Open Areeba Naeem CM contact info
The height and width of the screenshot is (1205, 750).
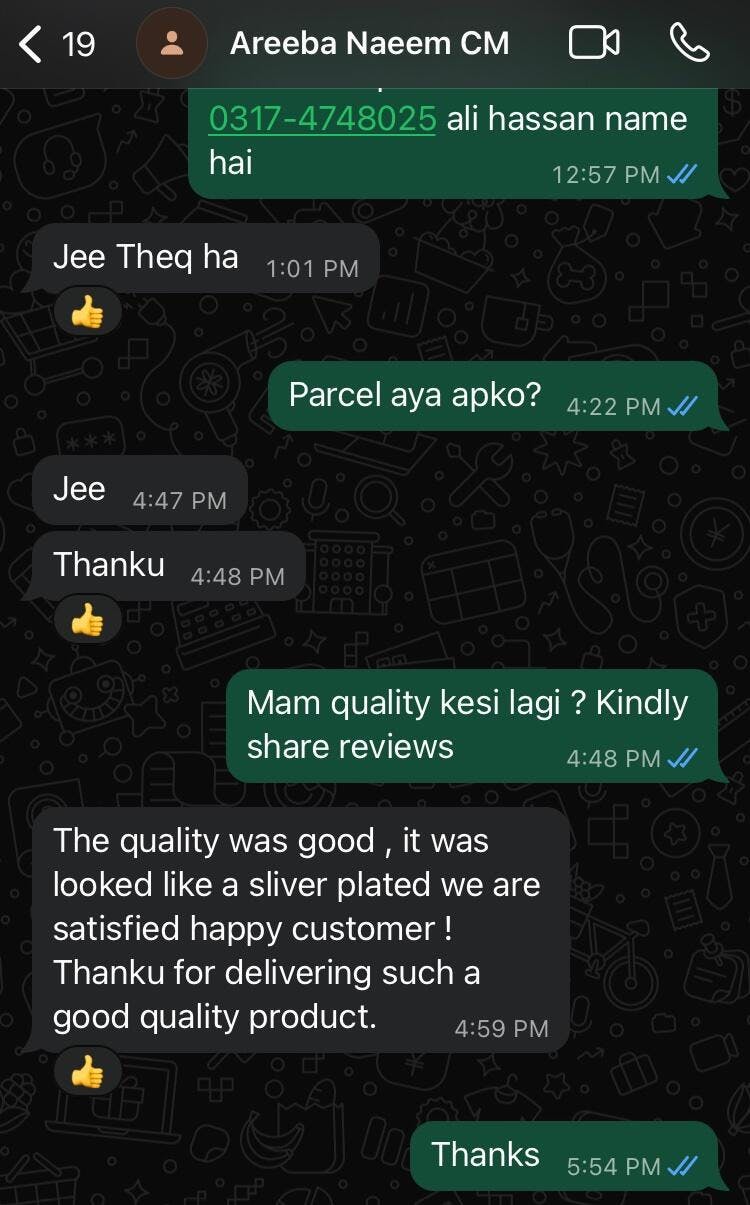369,43
